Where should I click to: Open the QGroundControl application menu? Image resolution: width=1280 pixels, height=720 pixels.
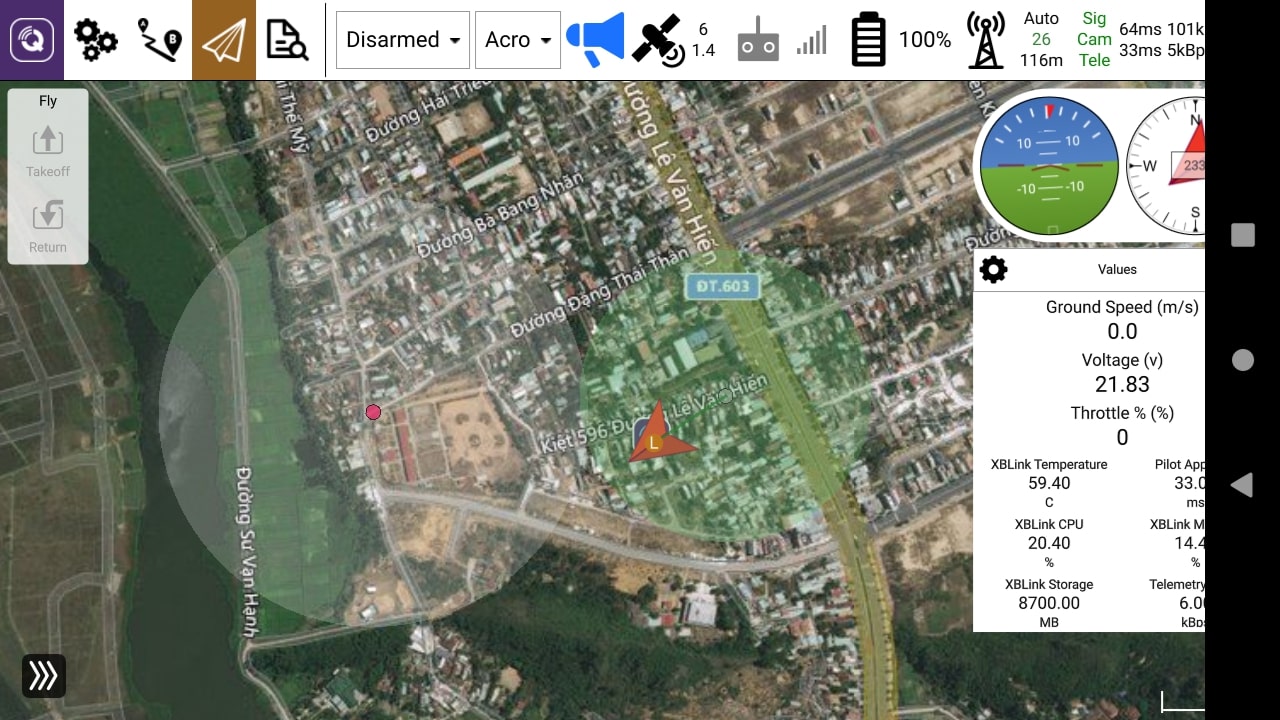pyautogui.click(x=31, y=40)
